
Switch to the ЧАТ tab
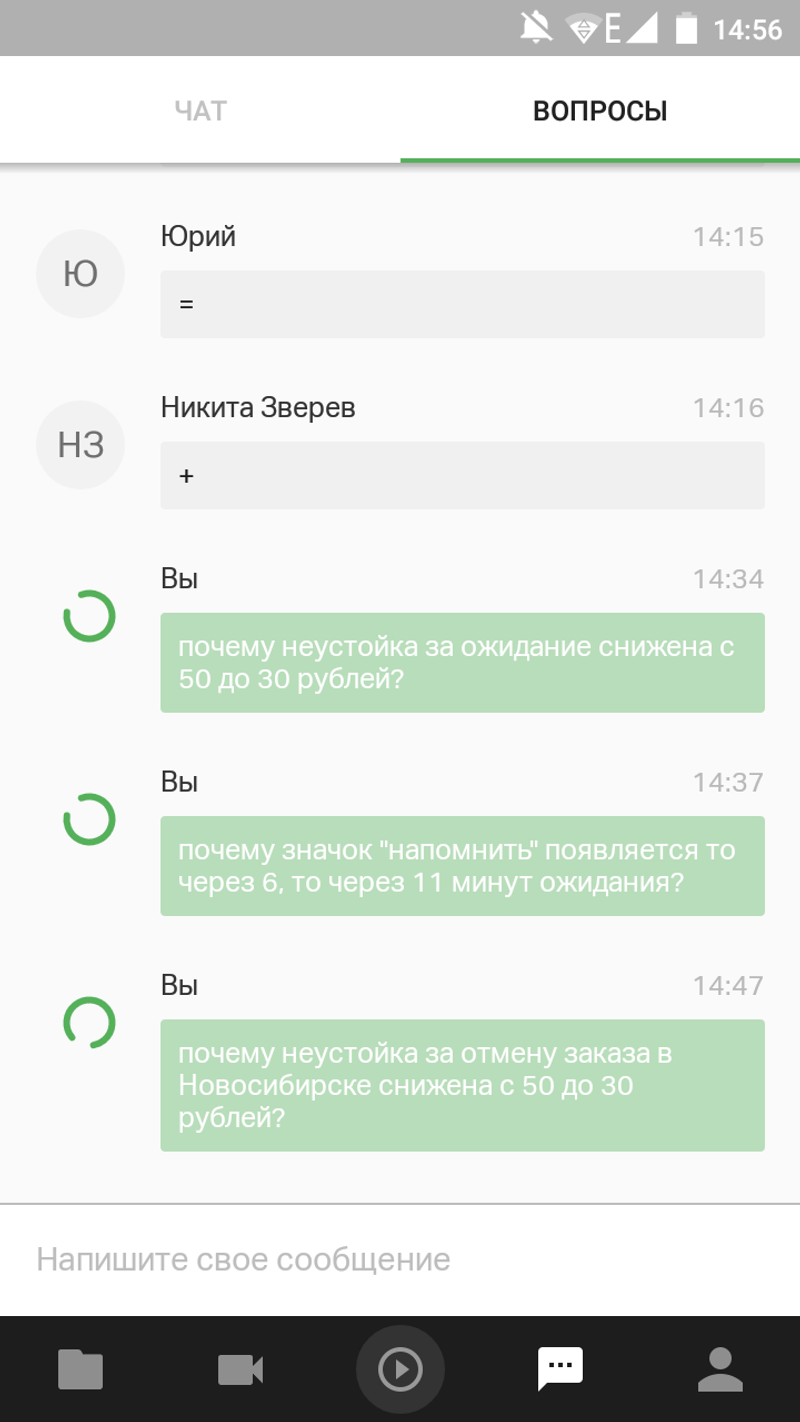click(x=200, y=111)
